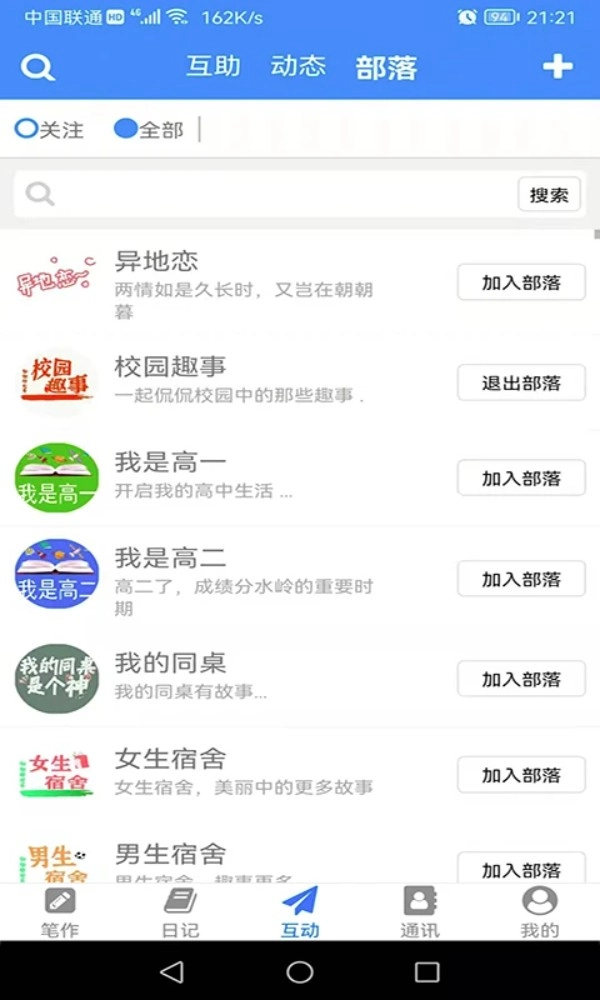This screenshot has height=1000, width=600.
Task: Tap the plus icon to create new
Action: coord(557,67)
